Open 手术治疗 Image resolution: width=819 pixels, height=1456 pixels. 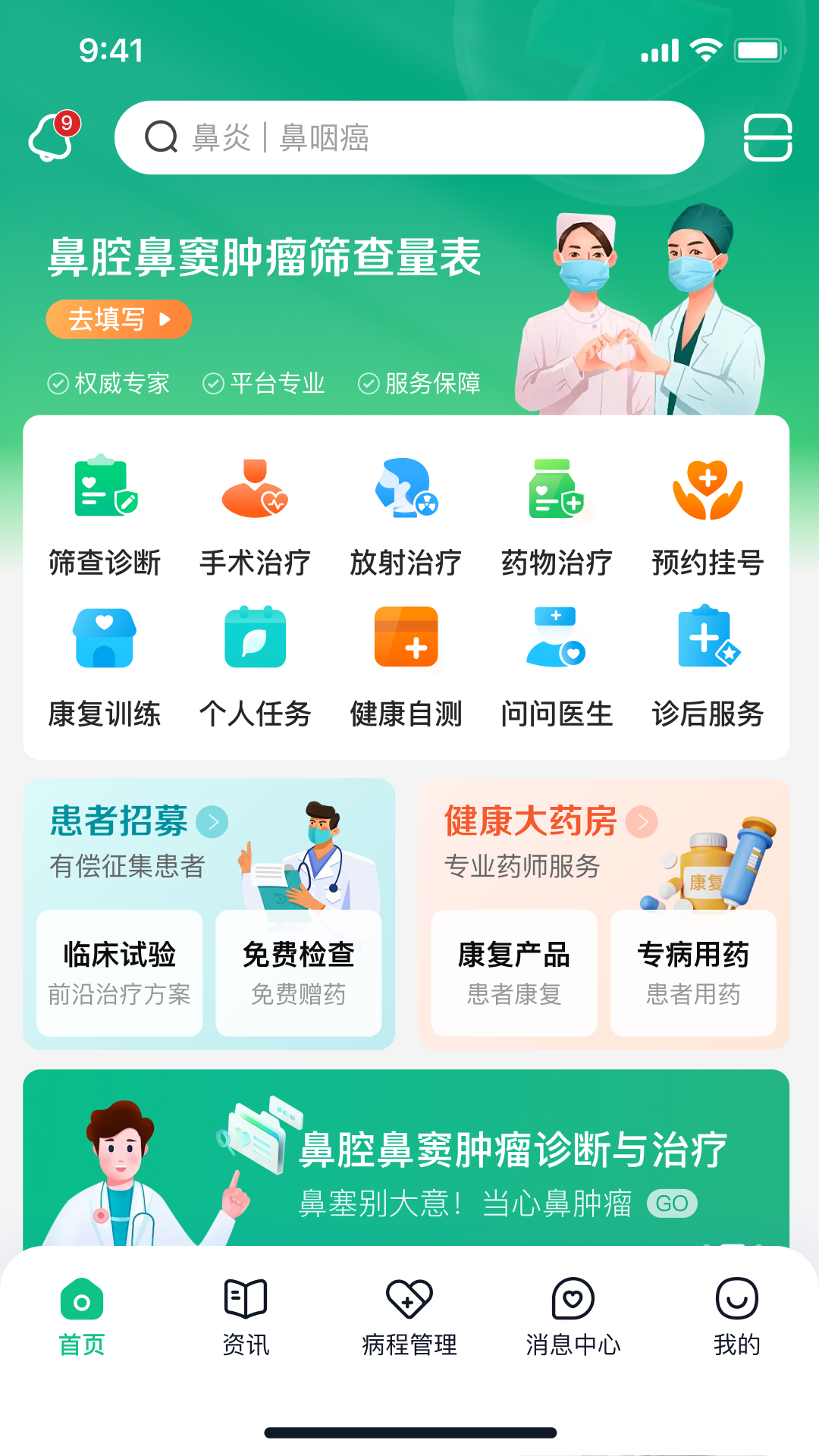point(255,517)
